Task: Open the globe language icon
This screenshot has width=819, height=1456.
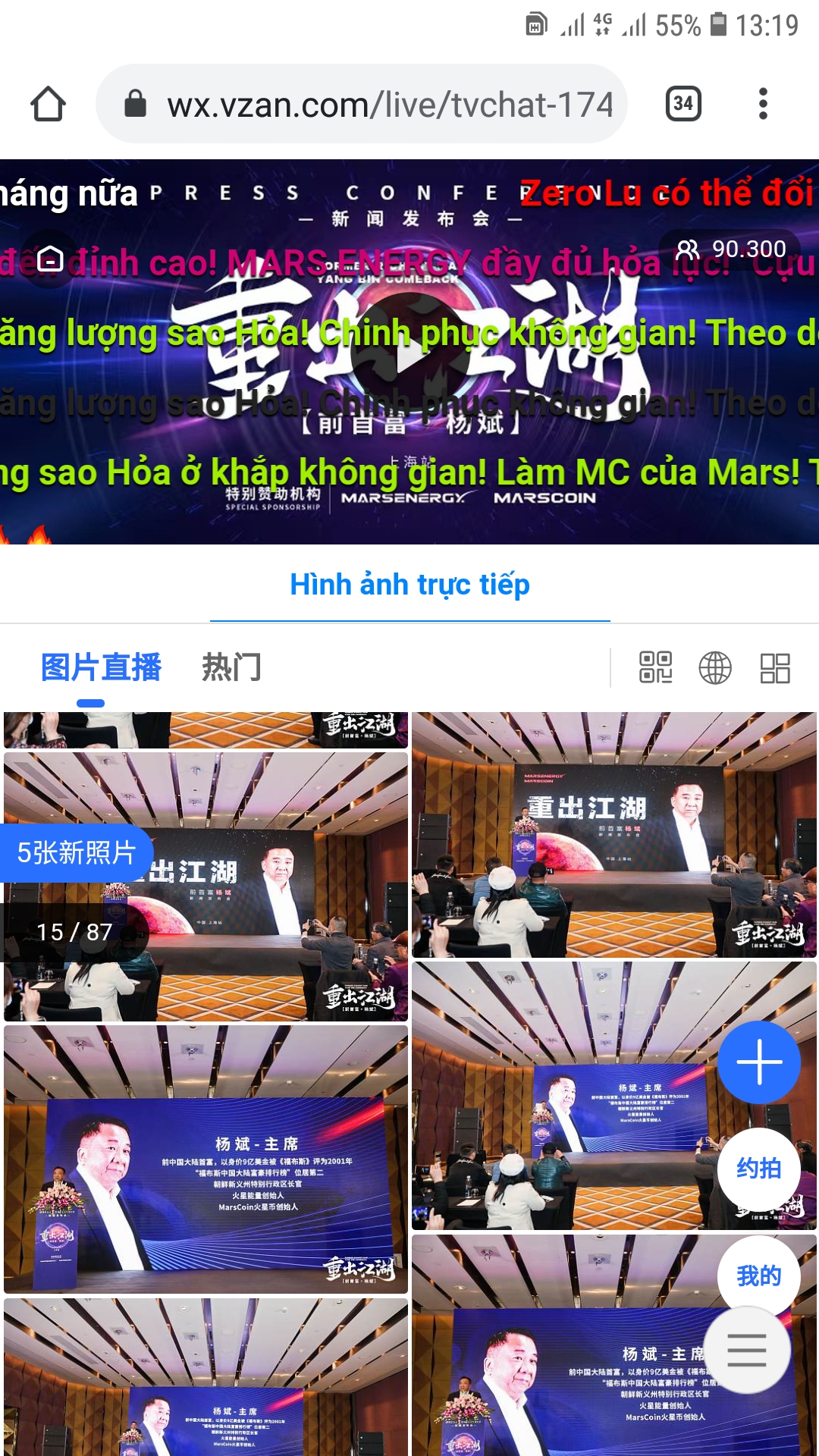Action: (x=714, y=668)
